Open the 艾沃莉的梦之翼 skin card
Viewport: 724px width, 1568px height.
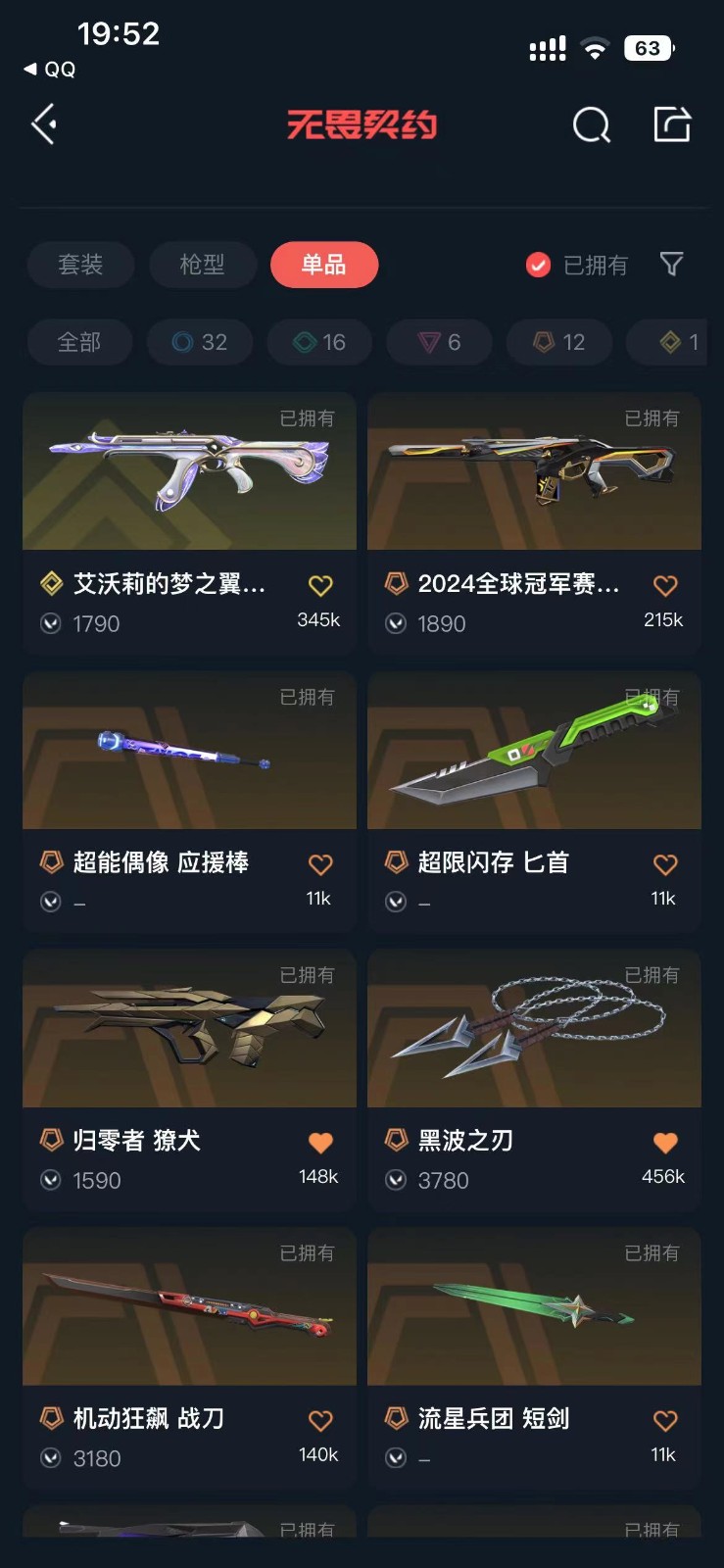pos(189,523)
